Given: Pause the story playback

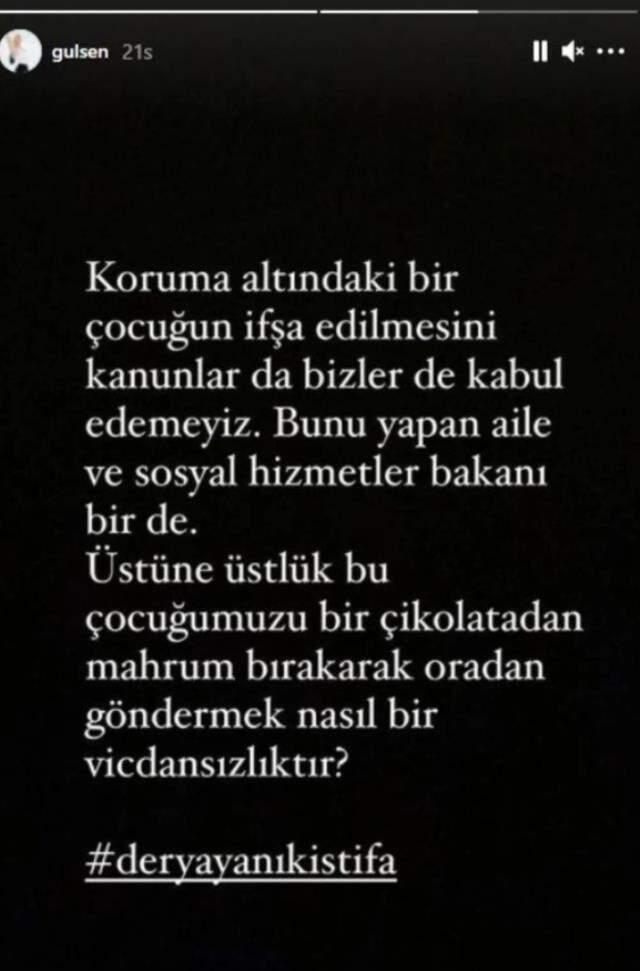Looking at the screenshot, I should tap(540, 51).
